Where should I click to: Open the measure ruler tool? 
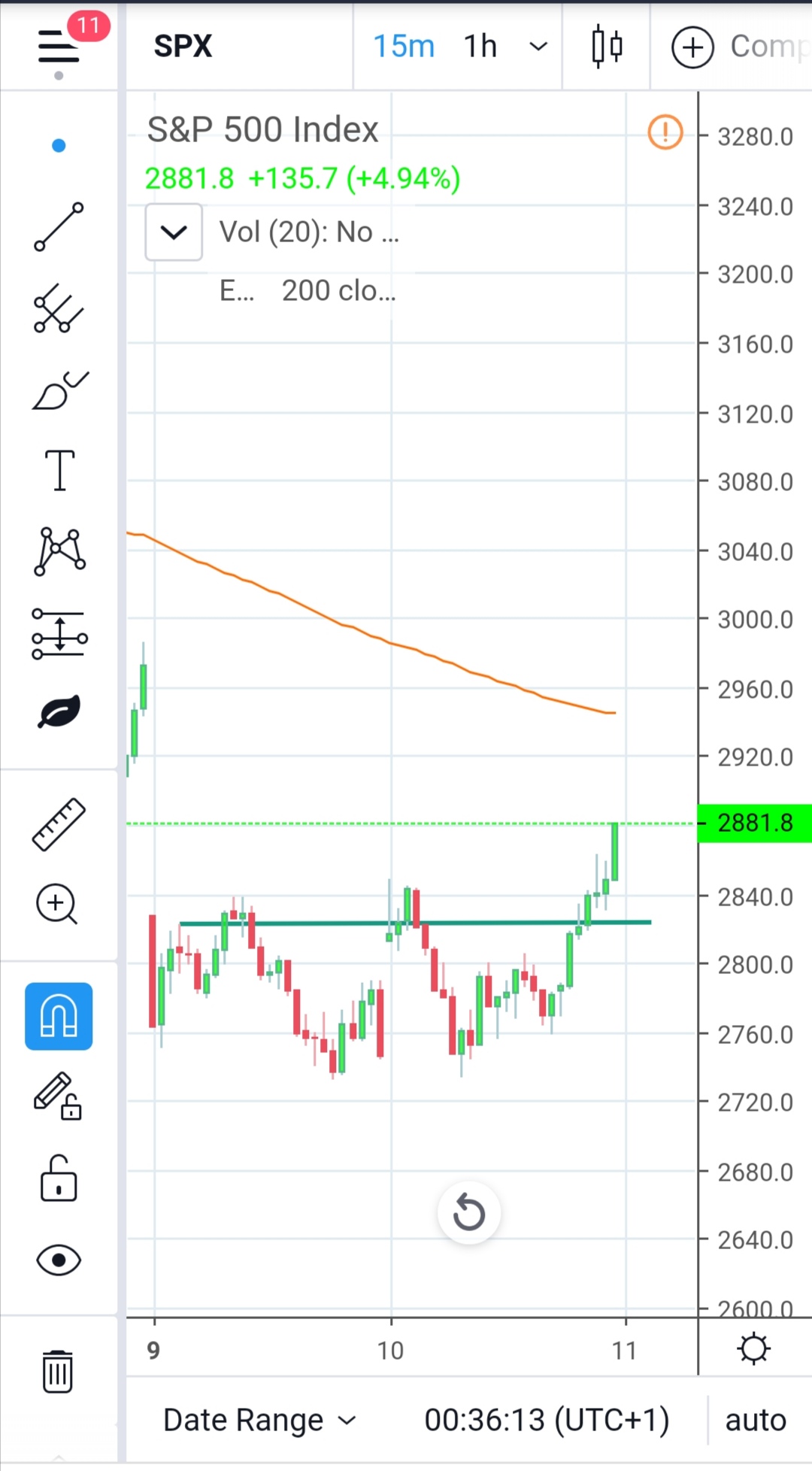coord(59,825)
